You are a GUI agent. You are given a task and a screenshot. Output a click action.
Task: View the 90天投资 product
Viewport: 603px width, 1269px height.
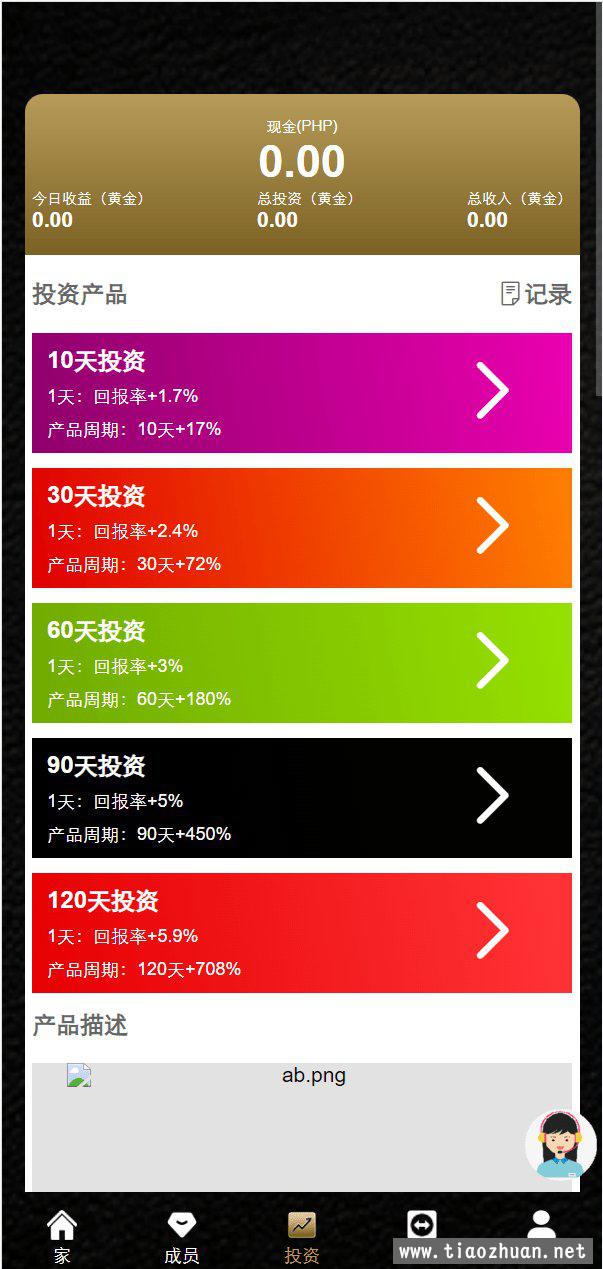[302, 798]
